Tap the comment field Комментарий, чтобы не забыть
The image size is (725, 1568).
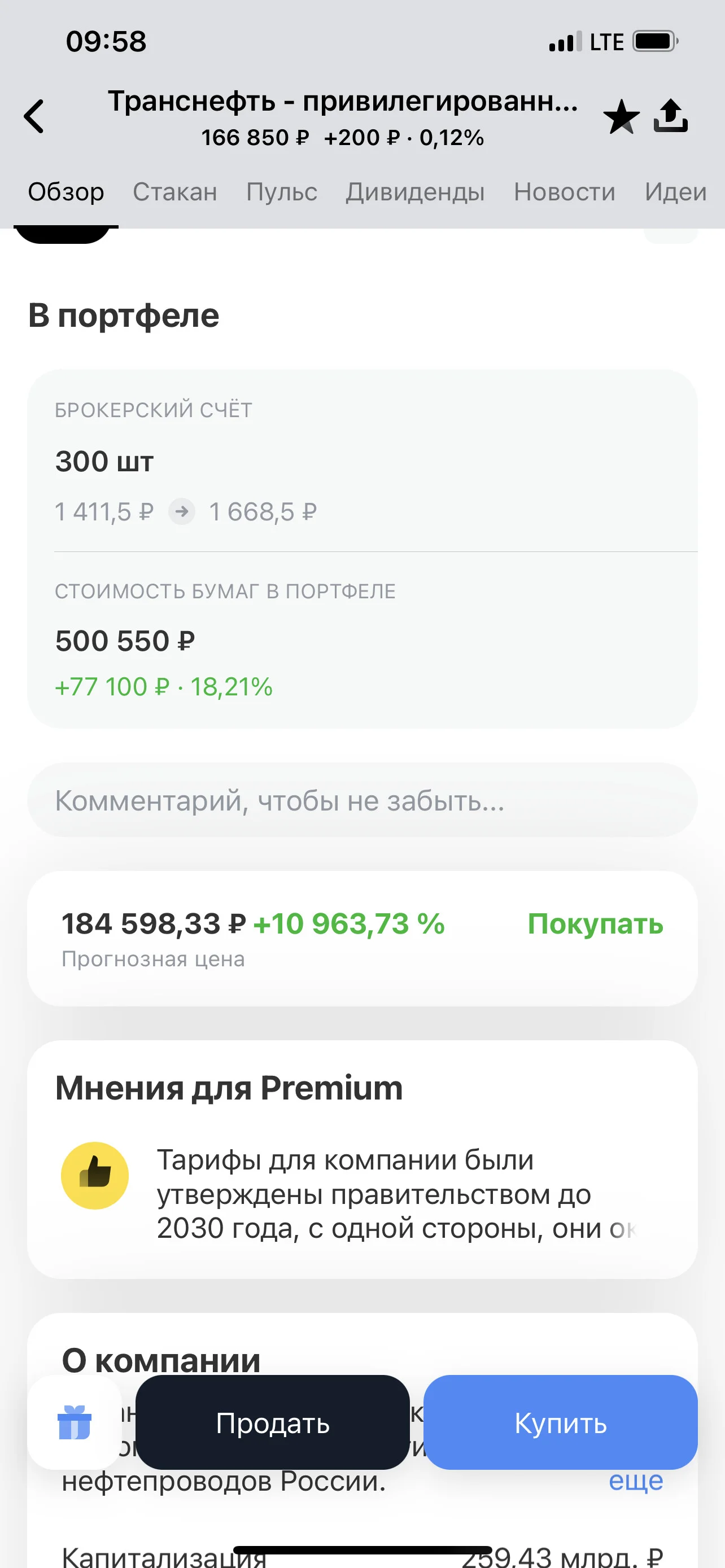tap(362, 800)
